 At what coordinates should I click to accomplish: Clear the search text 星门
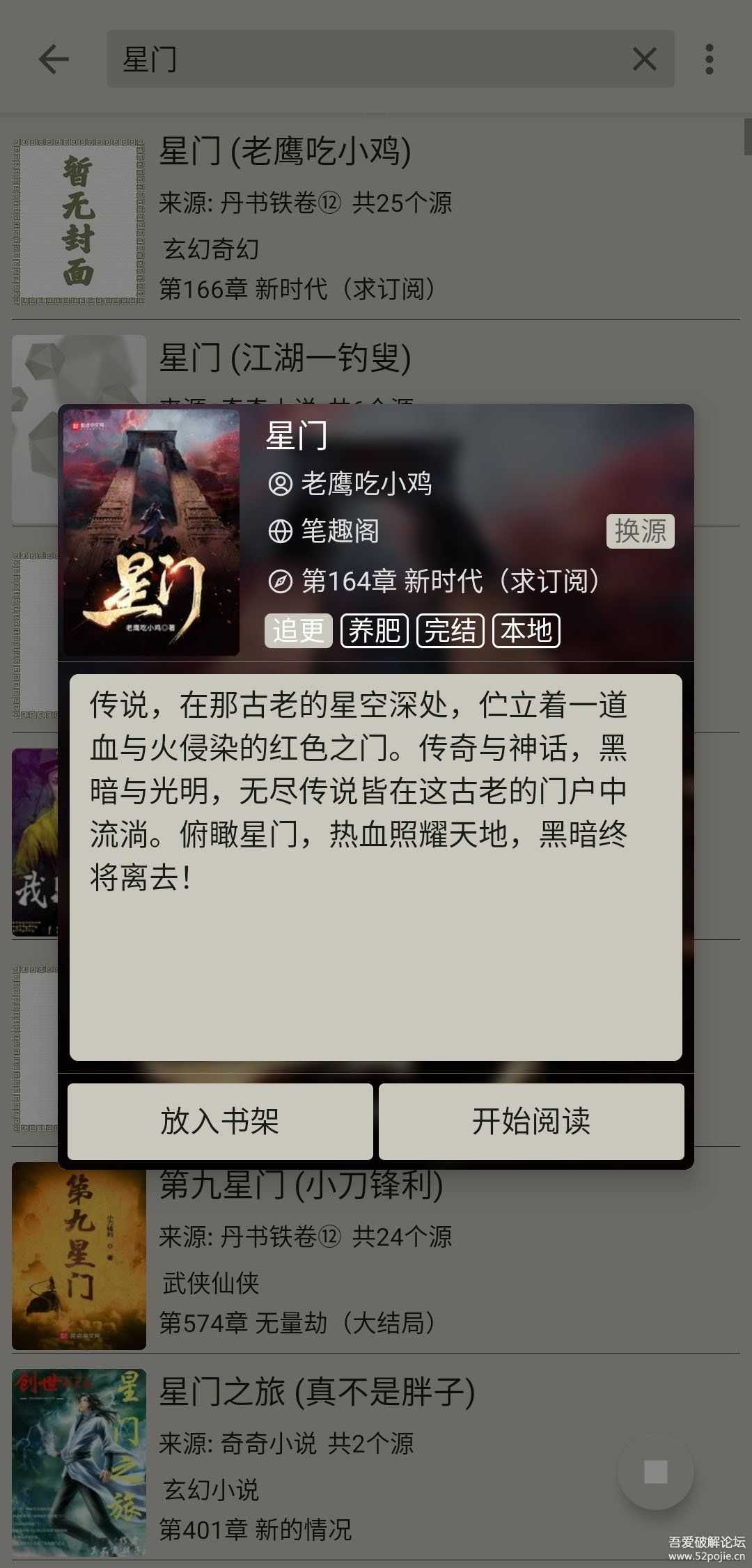pos(644,59)
